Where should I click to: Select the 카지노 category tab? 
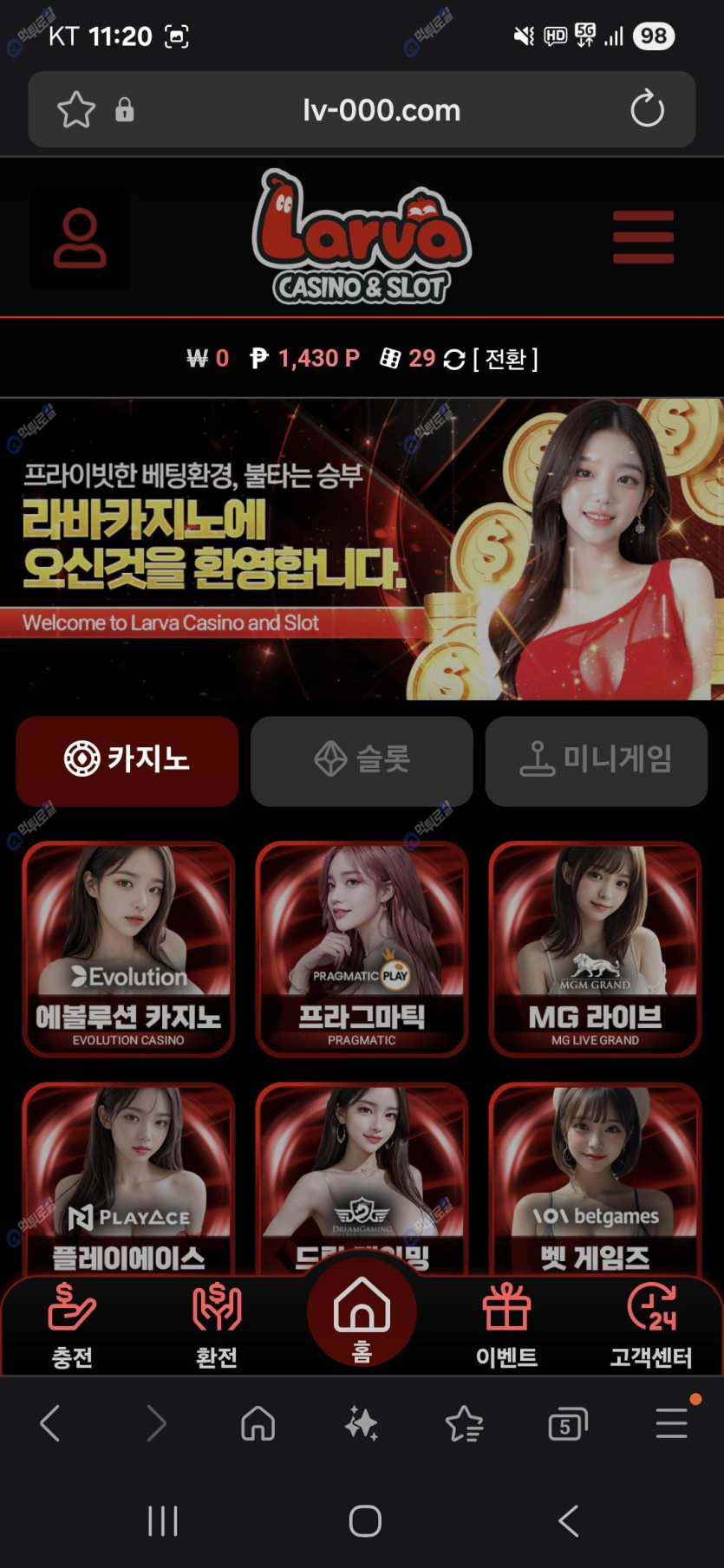pos(127,760)
